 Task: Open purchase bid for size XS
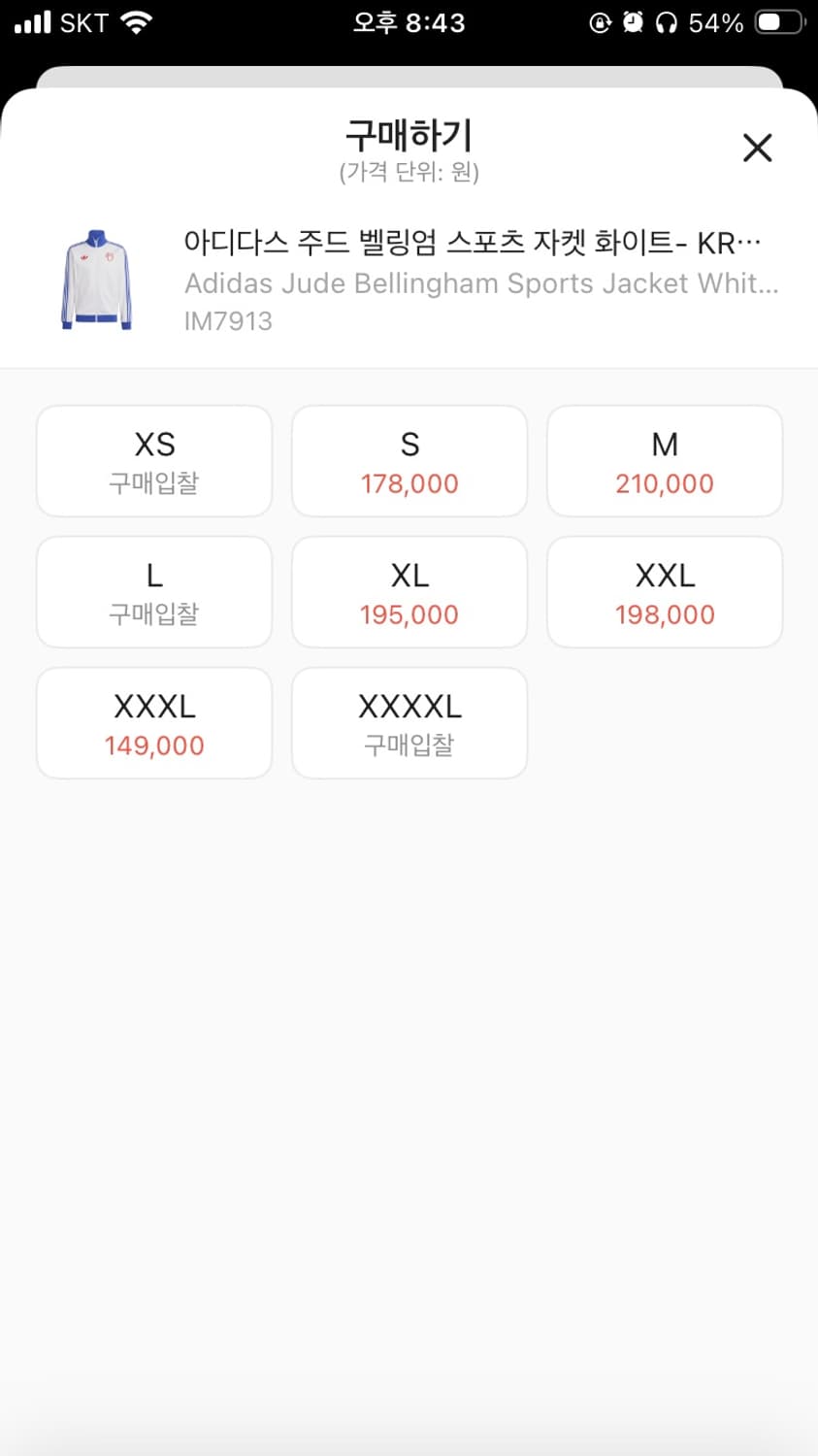point(153,461)
